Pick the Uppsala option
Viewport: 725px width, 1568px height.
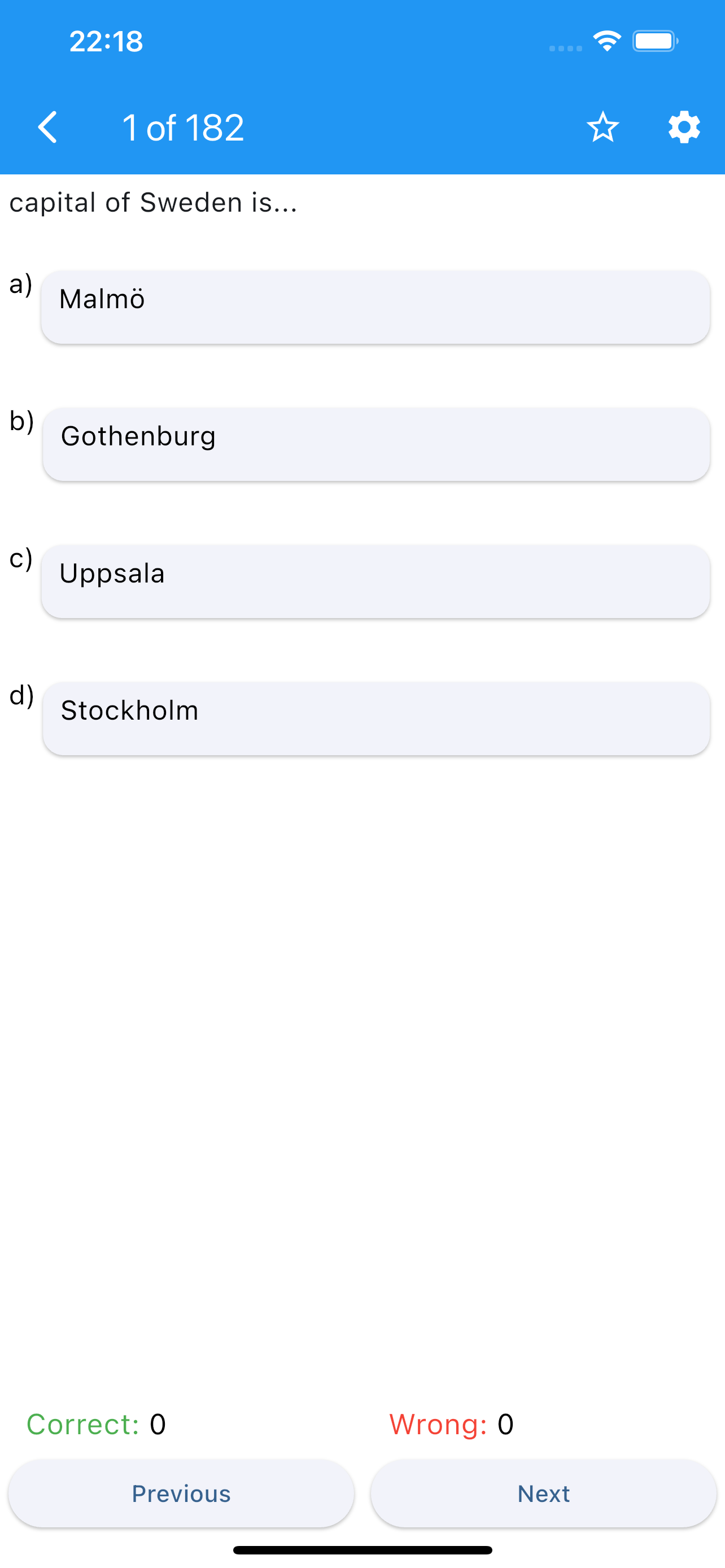pyautogui.click(x=375, y=581)
